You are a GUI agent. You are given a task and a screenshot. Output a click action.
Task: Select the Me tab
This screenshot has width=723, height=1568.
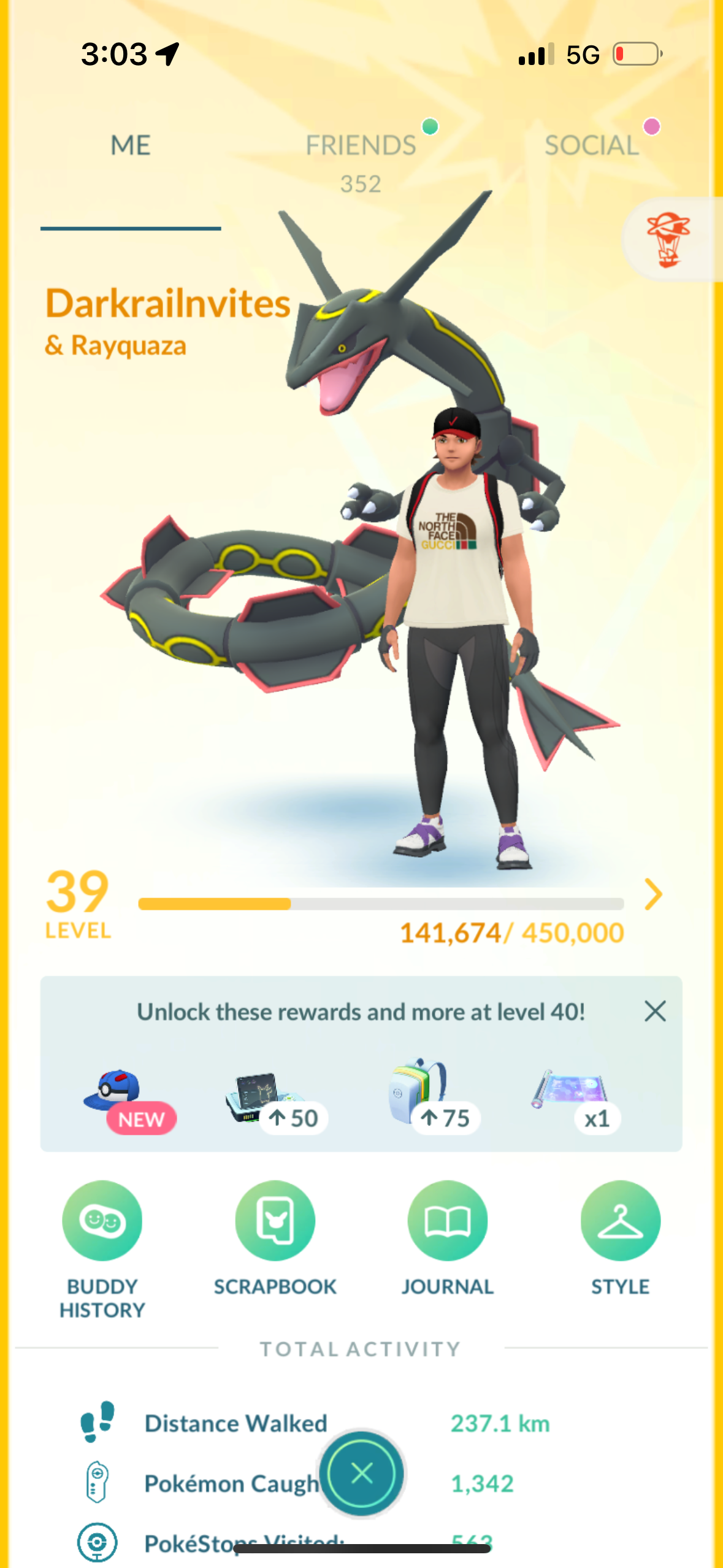click(131, 146)
